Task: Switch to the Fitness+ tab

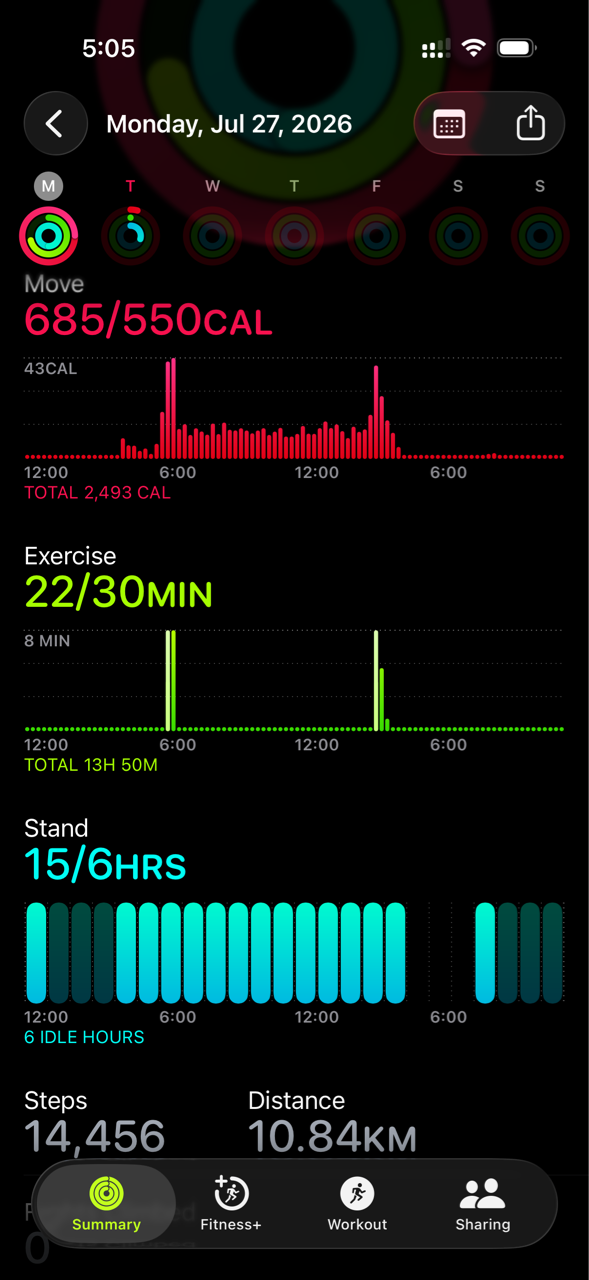Action: point(231,1204)
